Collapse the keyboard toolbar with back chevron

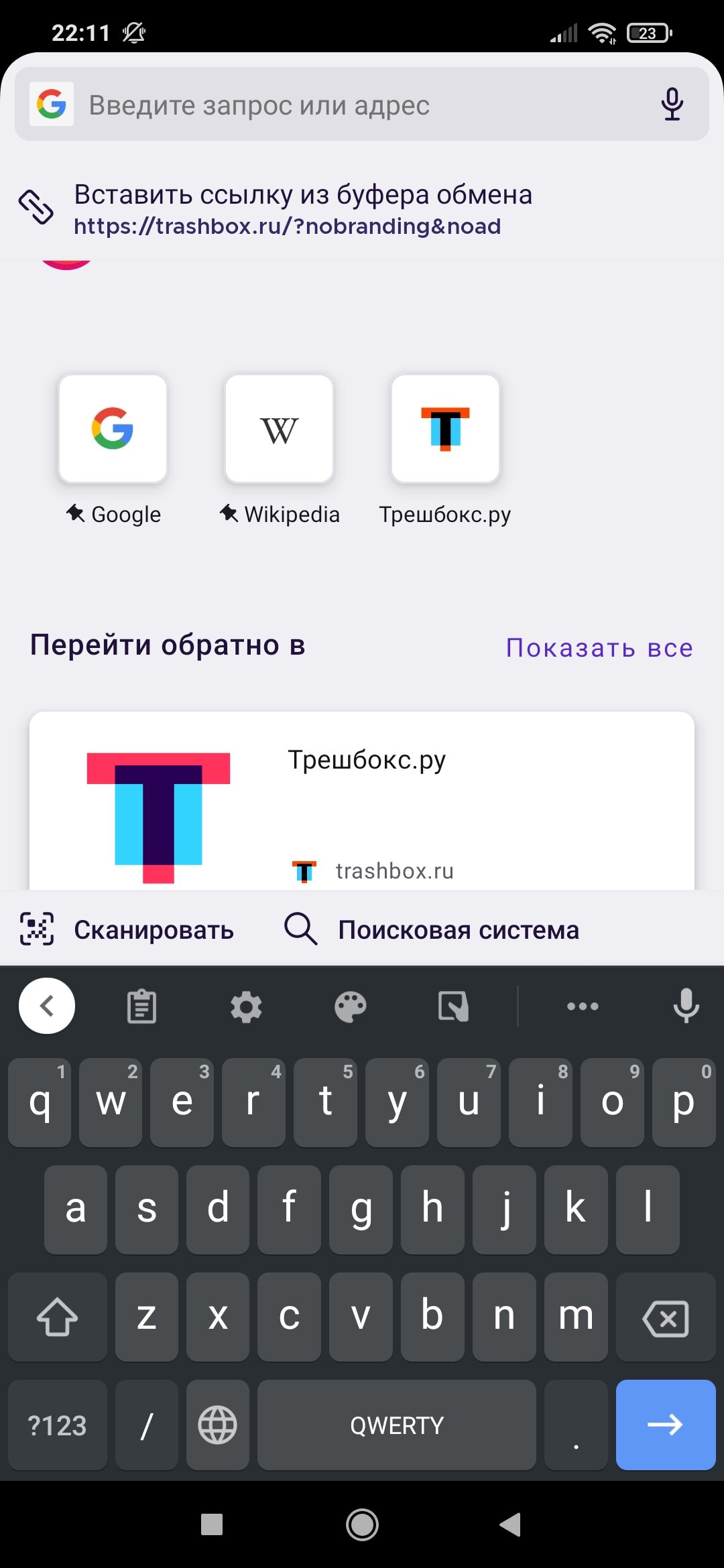47,1005
